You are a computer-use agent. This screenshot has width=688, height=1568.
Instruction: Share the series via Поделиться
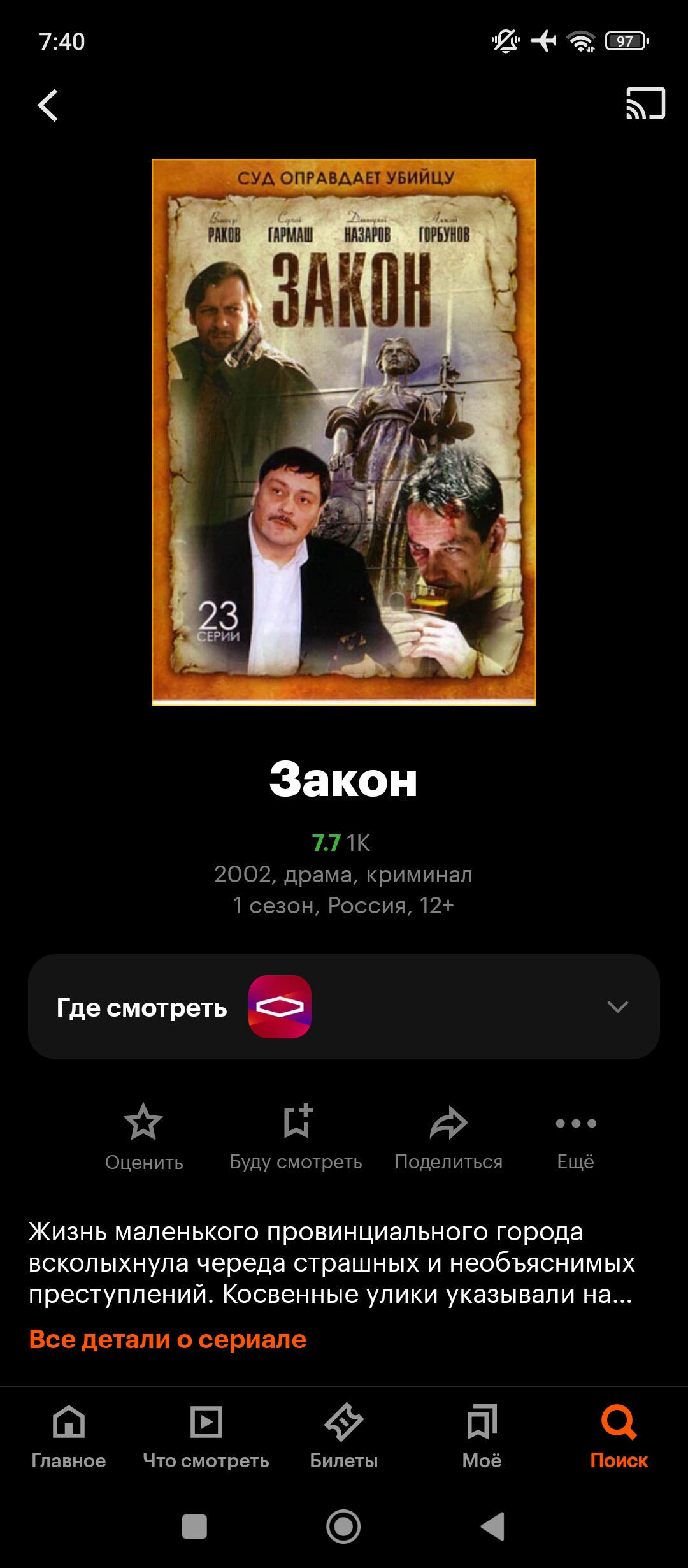pos(448,1136)
